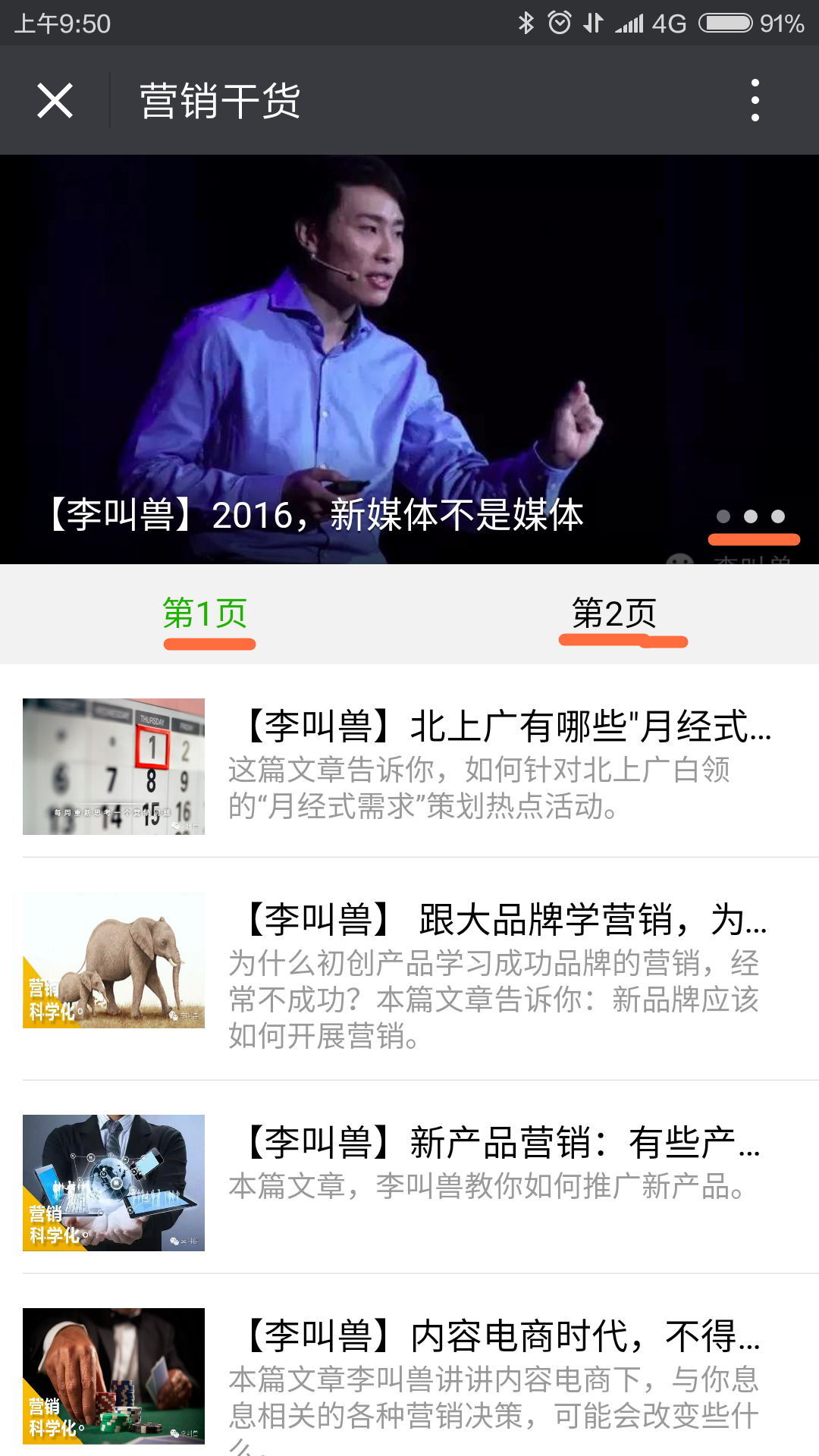Open the banner article 2016,新媒体不是媒体
The width and height of the screenshot is (819, 1456).
(x=409, y=359)
